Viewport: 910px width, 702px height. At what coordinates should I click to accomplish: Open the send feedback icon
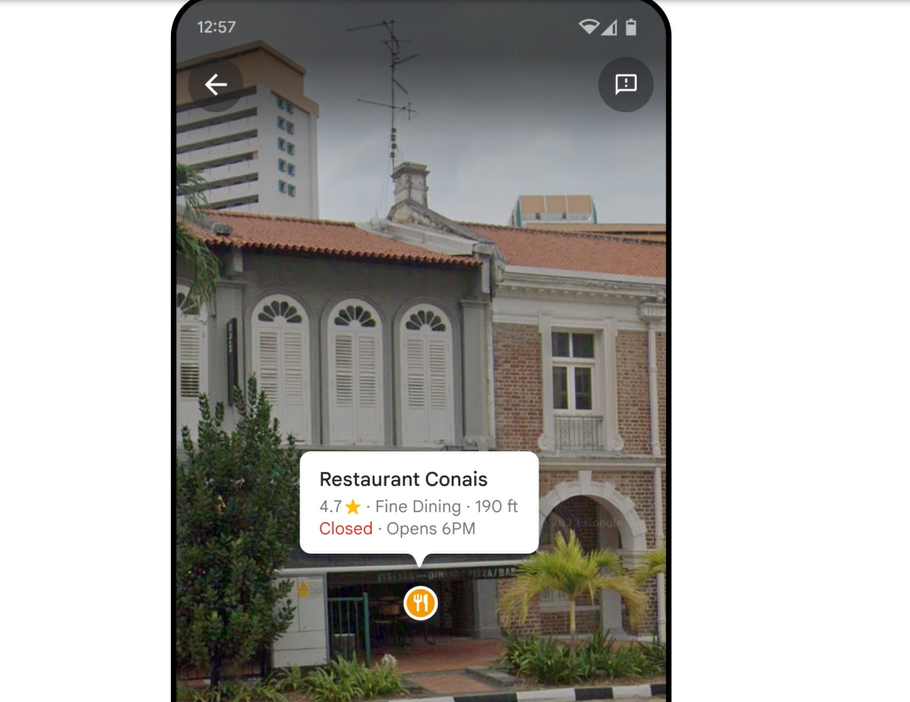(x=626, y=84)
